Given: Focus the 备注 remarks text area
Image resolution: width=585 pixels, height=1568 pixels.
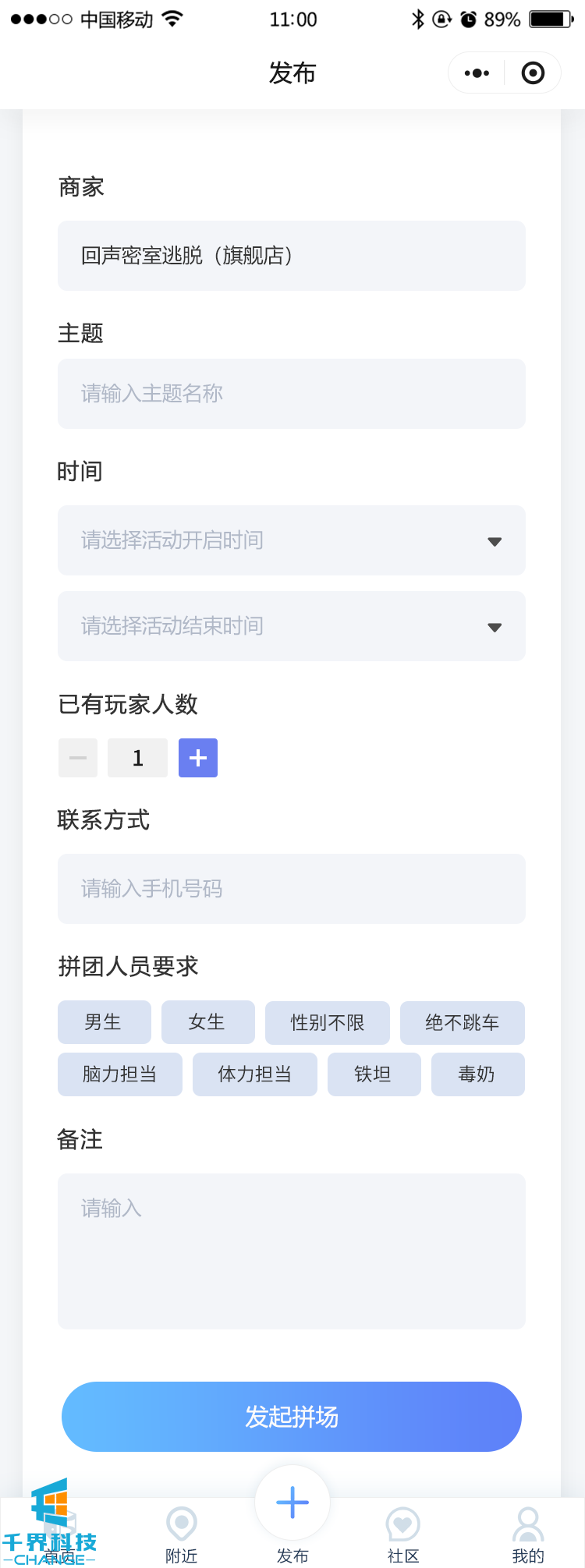Looking at the screenshot, I should (291, 1251).
